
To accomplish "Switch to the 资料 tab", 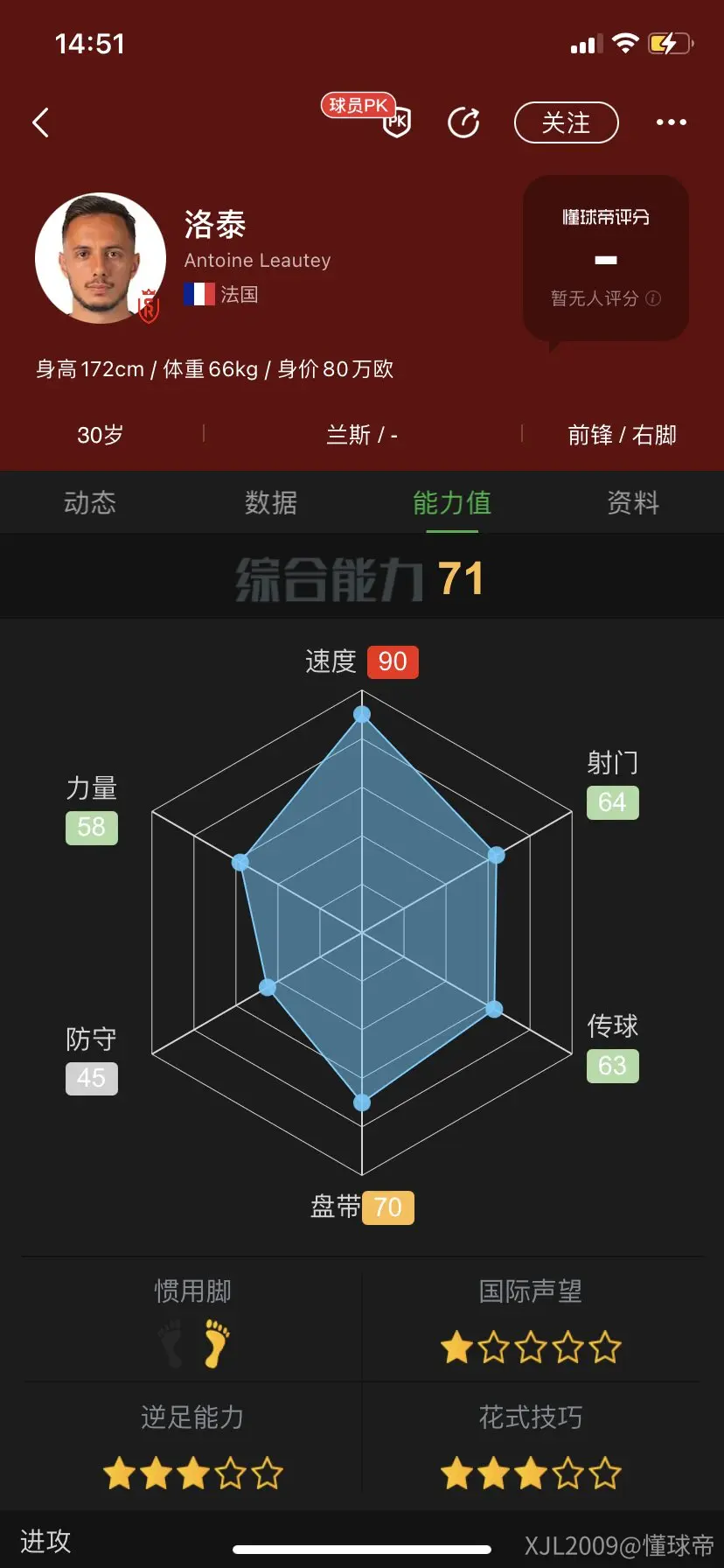I will 633,503.
